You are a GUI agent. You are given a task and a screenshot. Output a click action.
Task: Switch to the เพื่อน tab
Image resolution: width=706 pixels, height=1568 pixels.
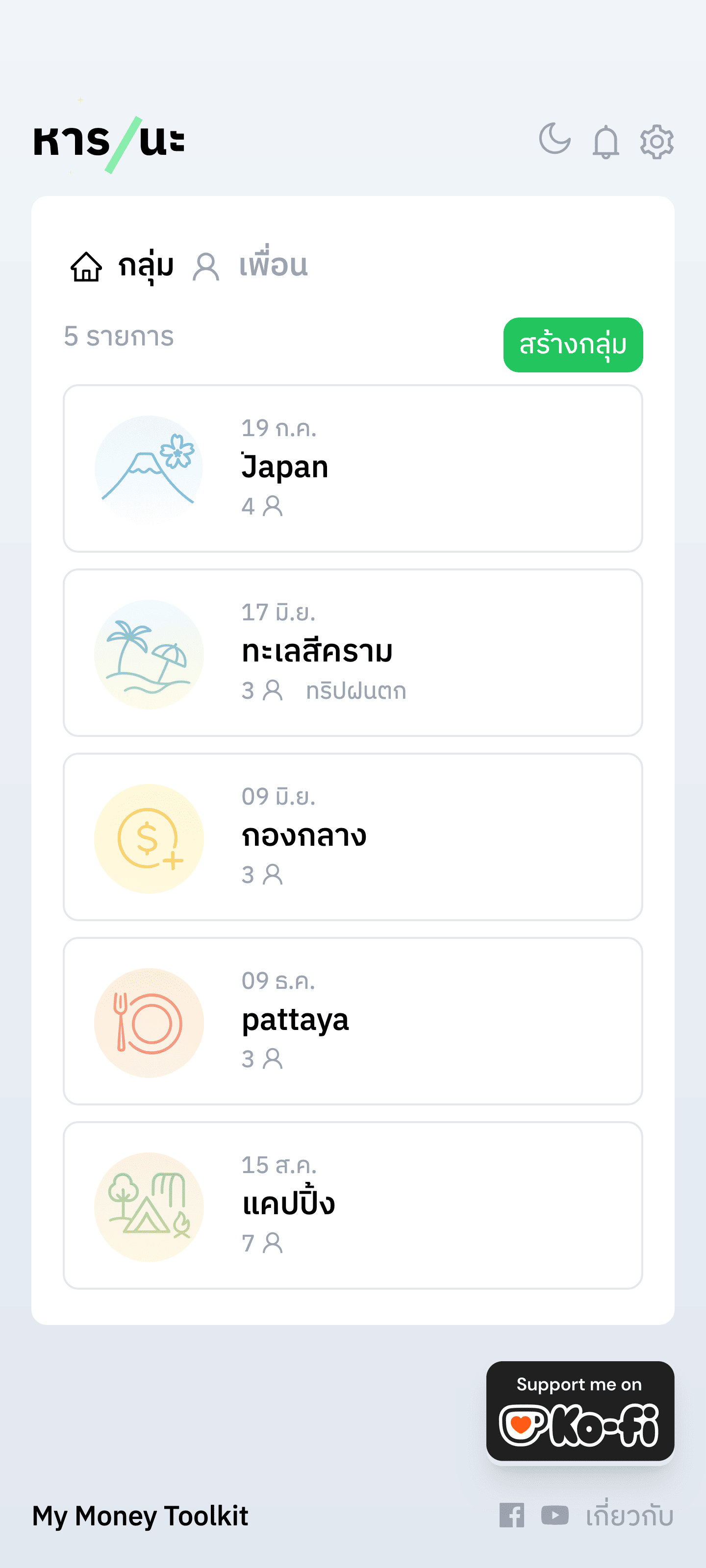[251, 266]
